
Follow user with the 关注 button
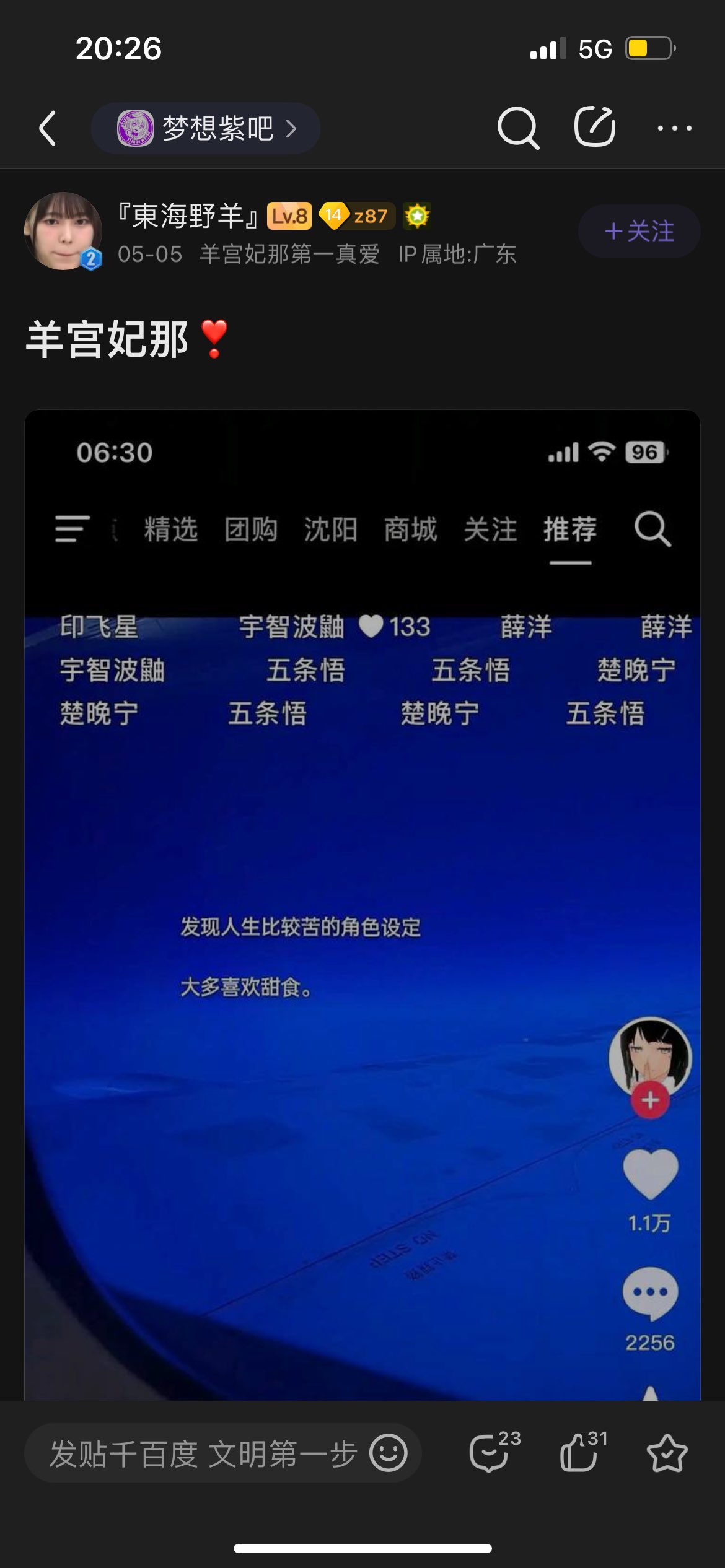pos(639,231)
